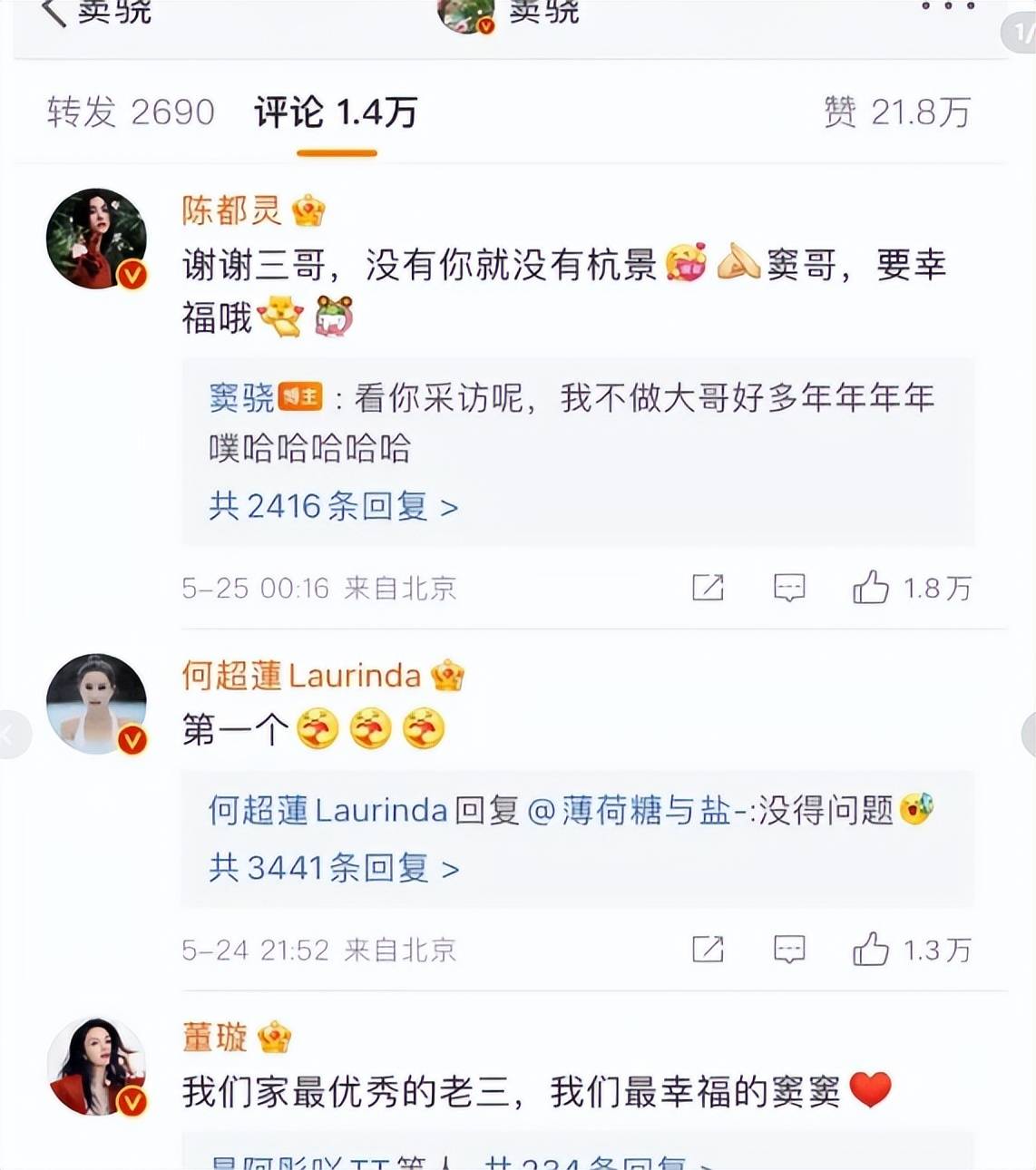The image size is (1036, 1170).
Task: Share 陈都灵's comment
Action: coord(708,588)
